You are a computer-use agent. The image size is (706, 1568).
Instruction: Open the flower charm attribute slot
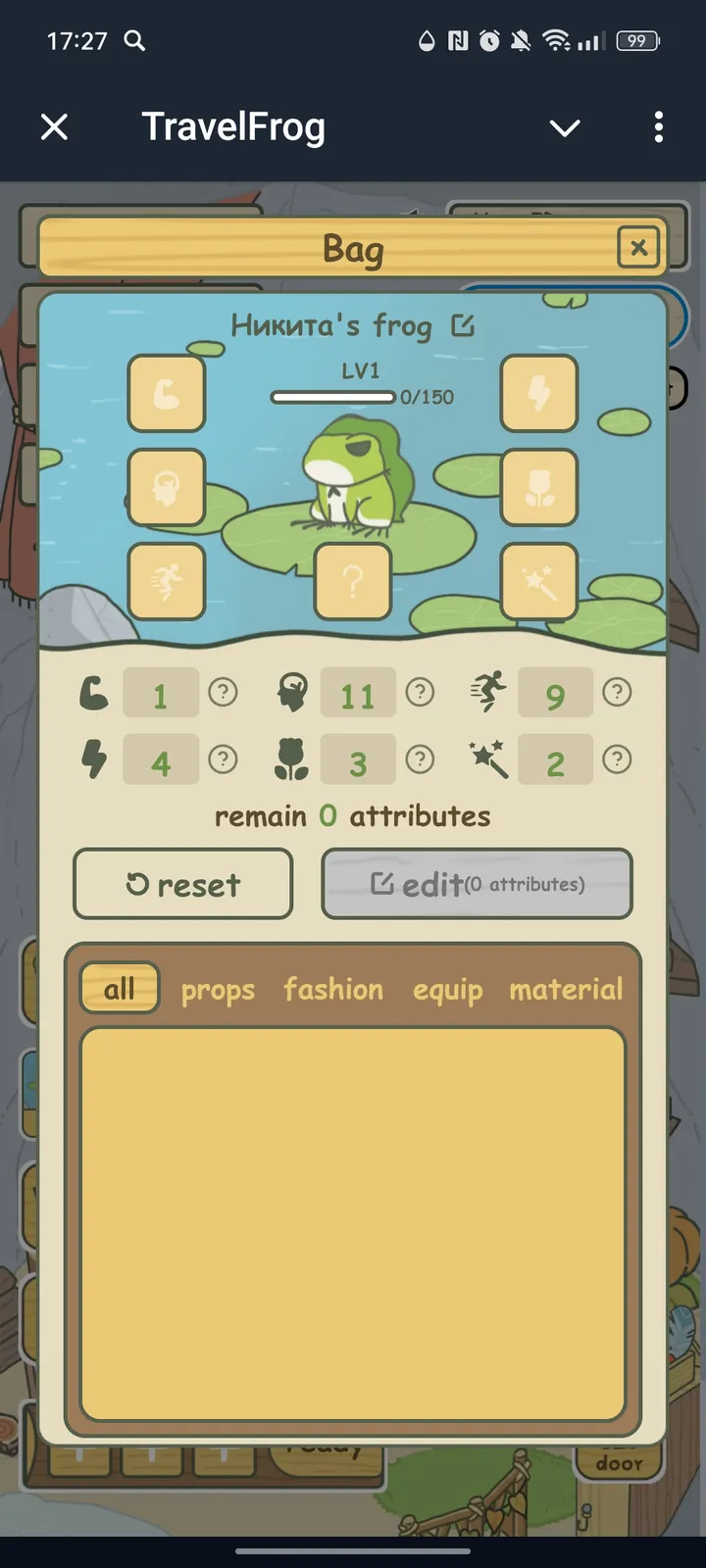point(538,487)
